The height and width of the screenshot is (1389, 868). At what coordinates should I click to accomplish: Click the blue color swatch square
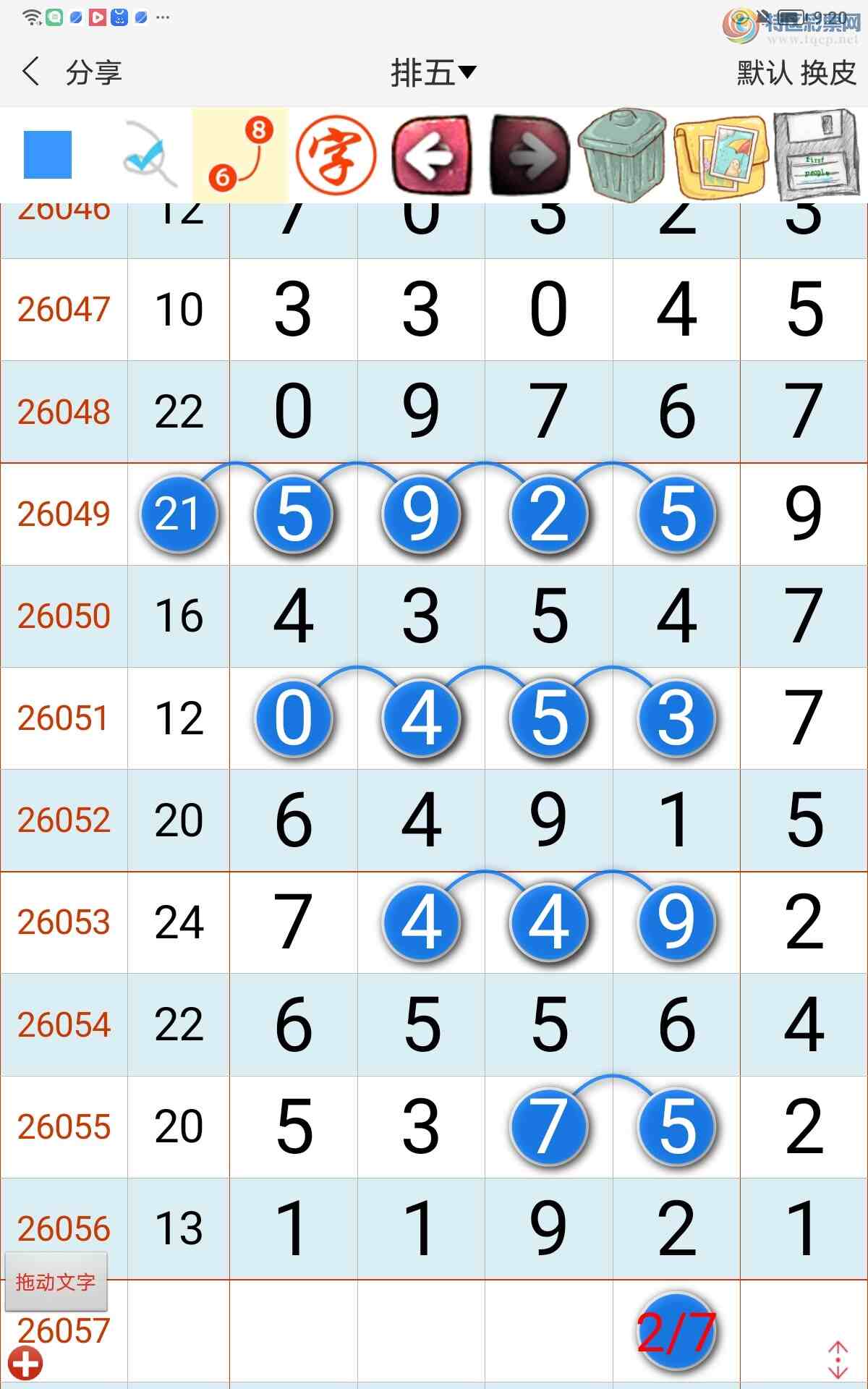pyautogui.click(x=47, y=153)
